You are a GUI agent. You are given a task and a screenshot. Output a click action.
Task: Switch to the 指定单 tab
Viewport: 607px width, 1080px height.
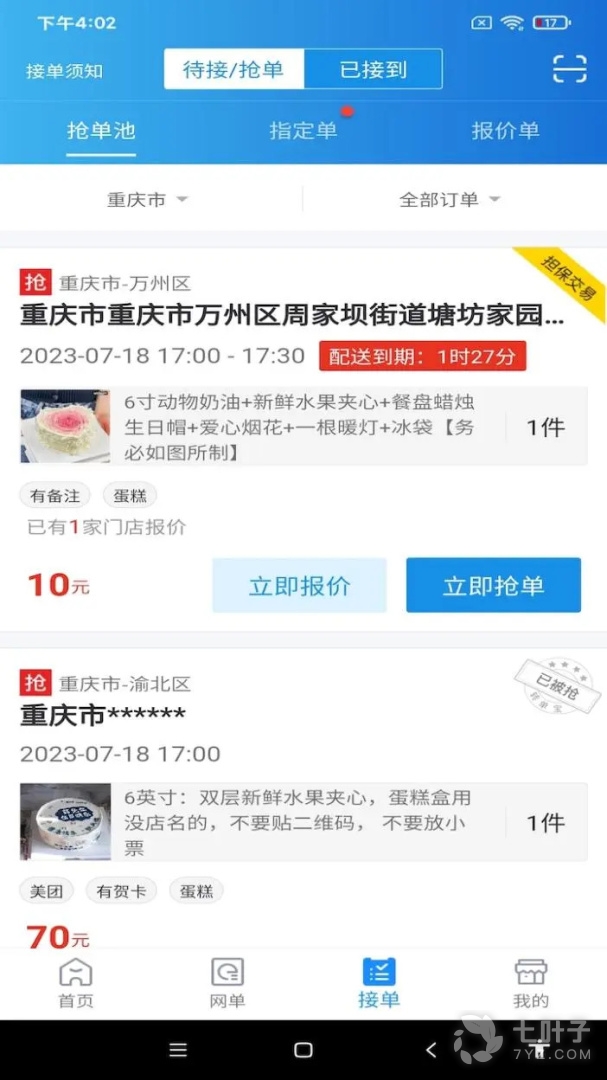[x=303, y=130]
